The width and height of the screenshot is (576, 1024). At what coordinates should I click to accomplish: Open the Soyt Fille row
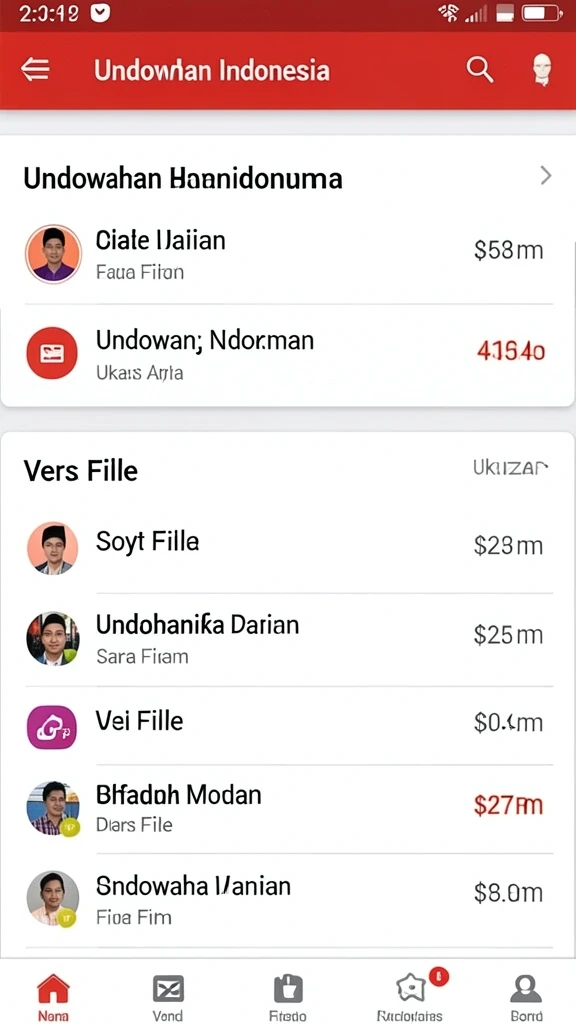[x=288, y=547]
